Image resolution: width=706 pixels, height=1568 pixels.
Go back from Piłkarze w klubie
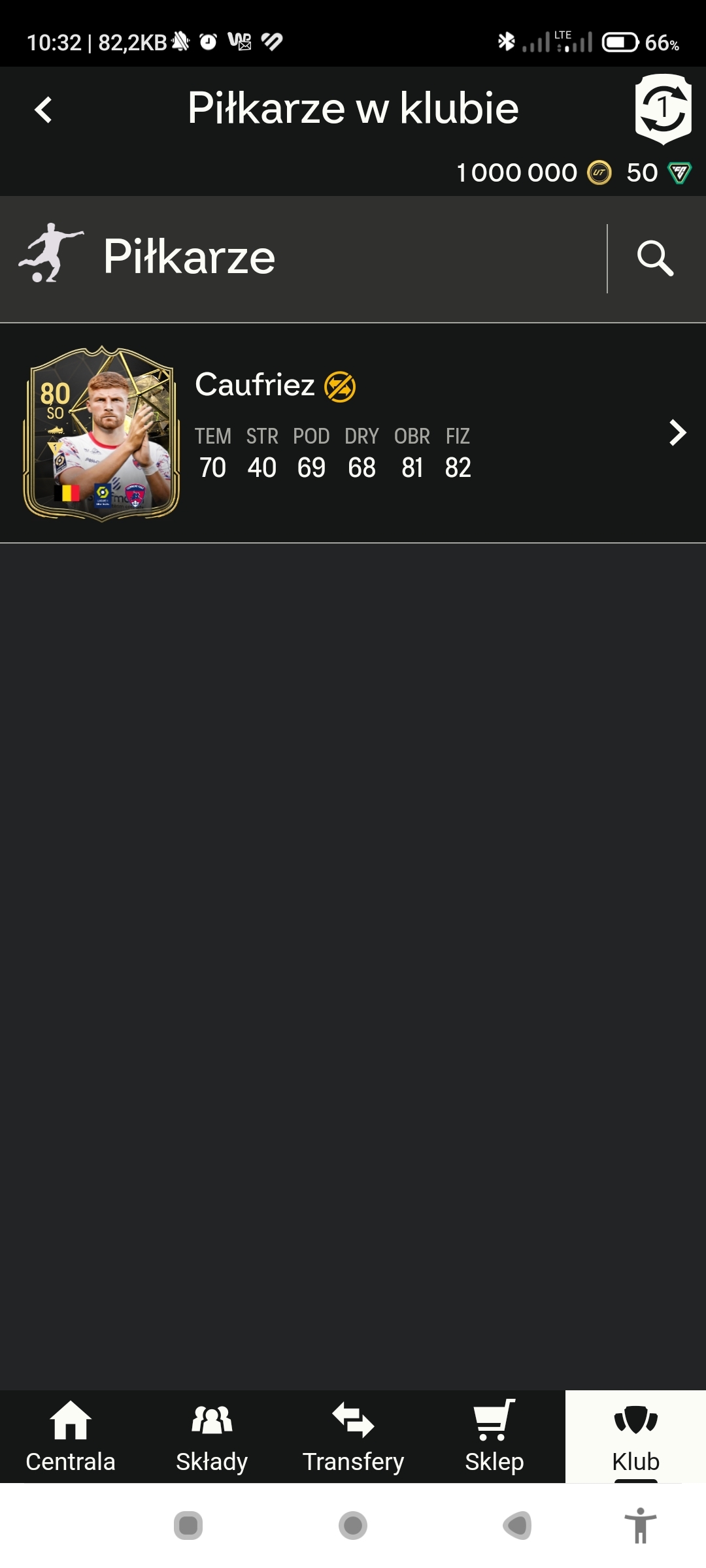click(x=43, y=110)
